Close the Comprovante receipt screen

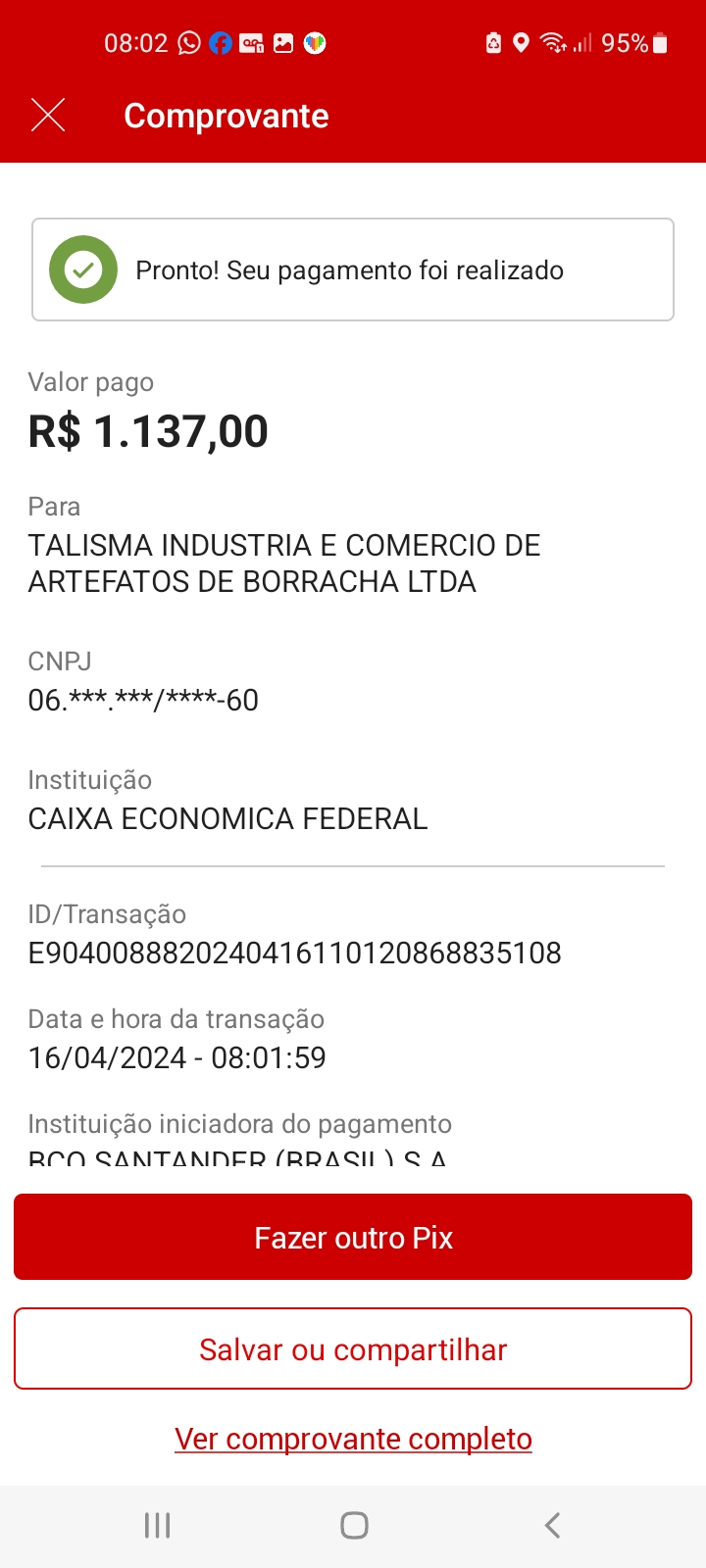48,116
